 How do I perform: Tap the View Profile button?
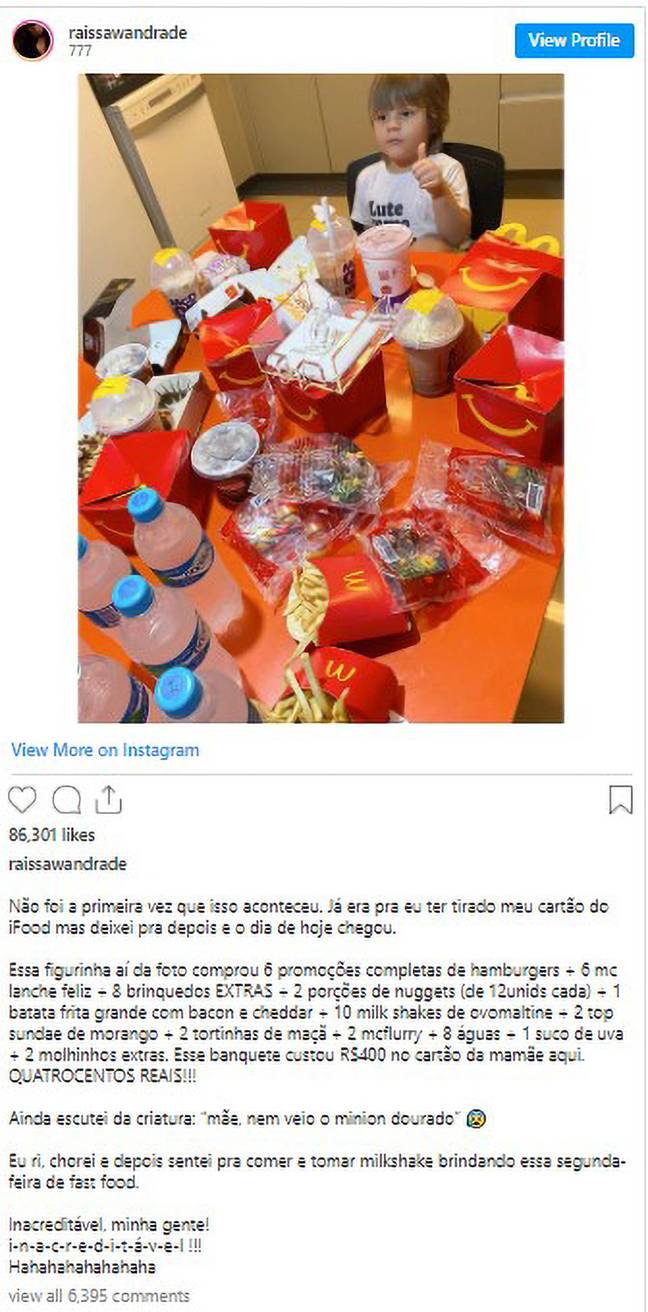(x=574, y=41)
